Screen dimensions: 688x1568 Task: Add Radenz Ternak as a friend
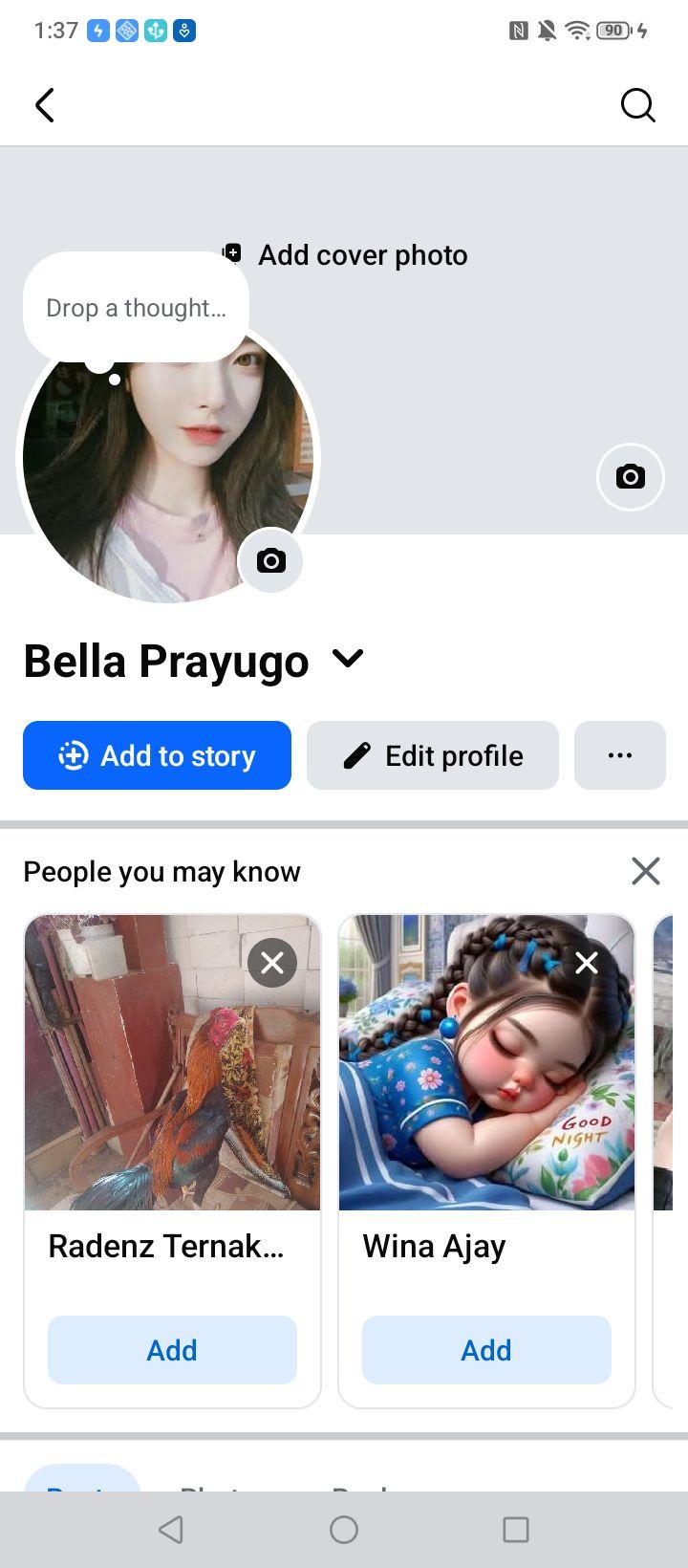[x=172, y=1350]
